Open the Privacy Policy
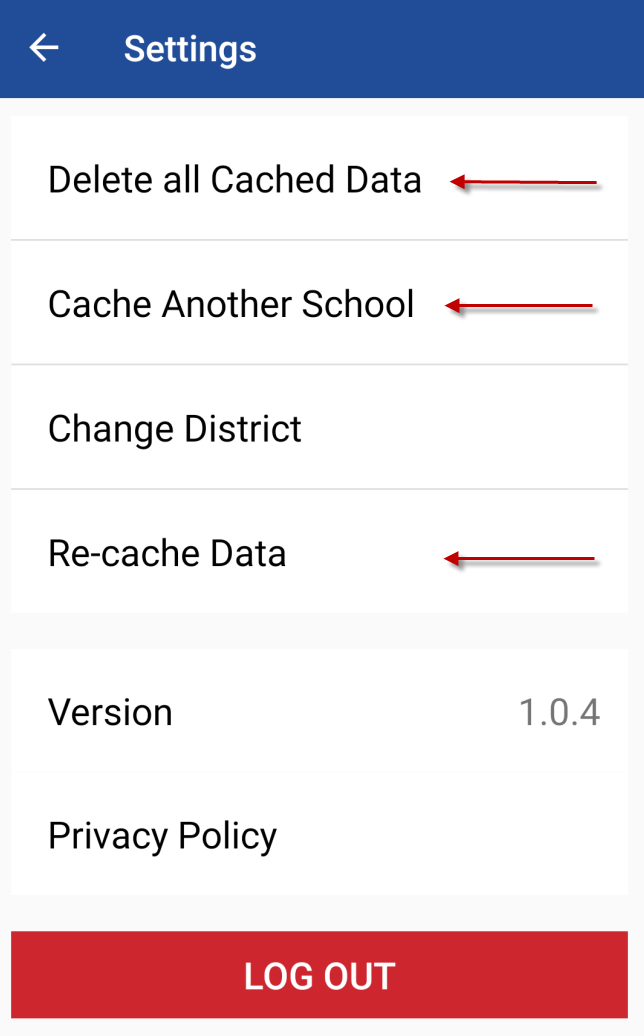 pos(163,835)
